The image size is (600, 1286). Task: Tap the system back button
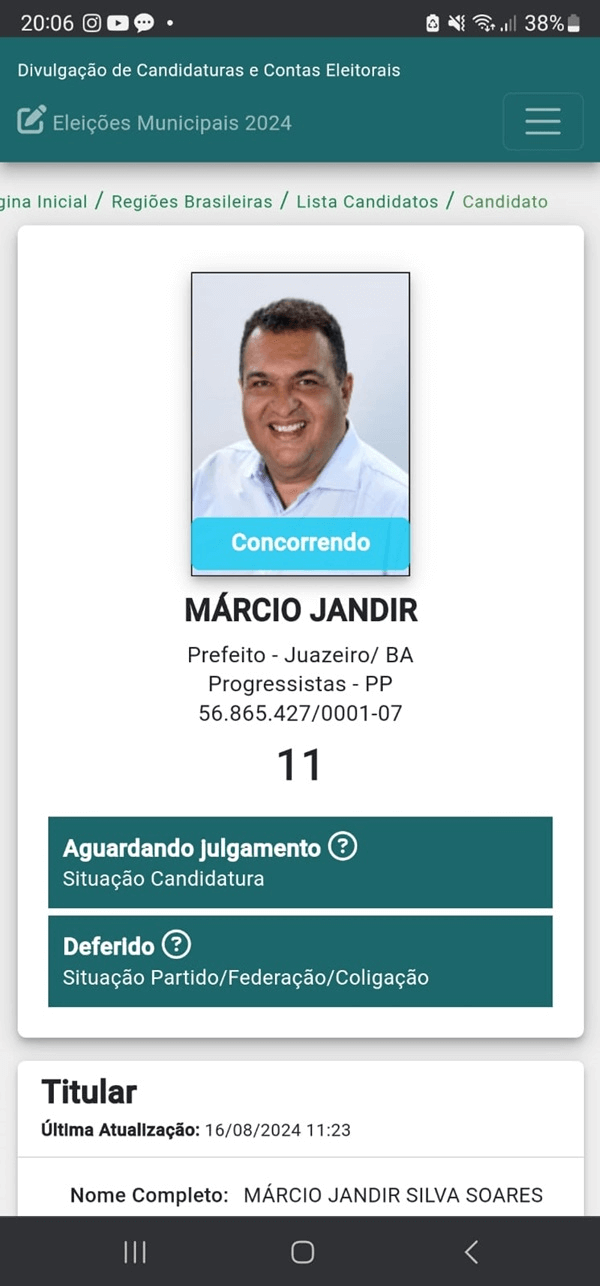[471, 1252]
